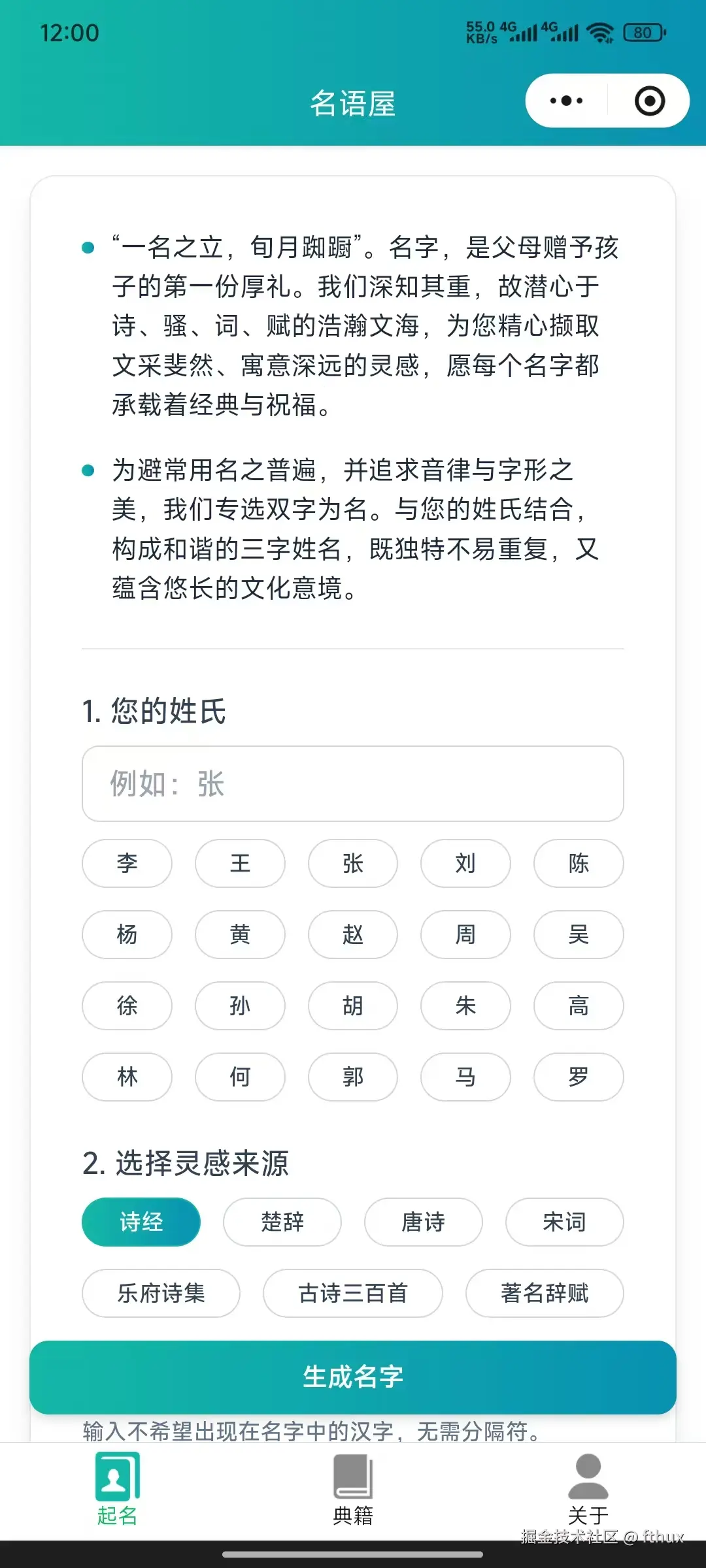706x1568 pixels.
Task: Pick the surname 刘
Action: [465, 863]
